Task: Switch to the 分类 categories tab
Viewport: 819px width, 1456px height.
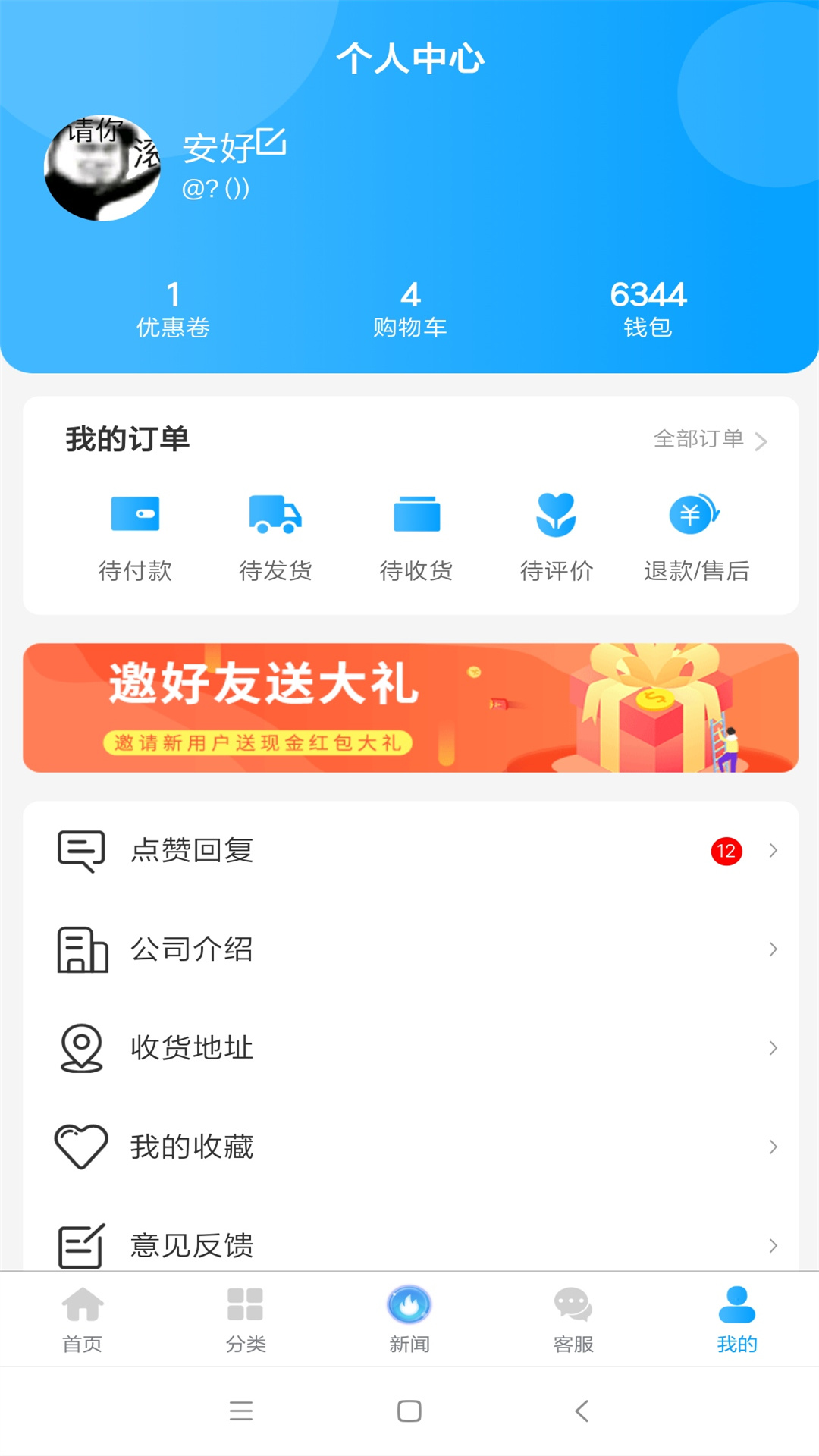Action: 246,1319
